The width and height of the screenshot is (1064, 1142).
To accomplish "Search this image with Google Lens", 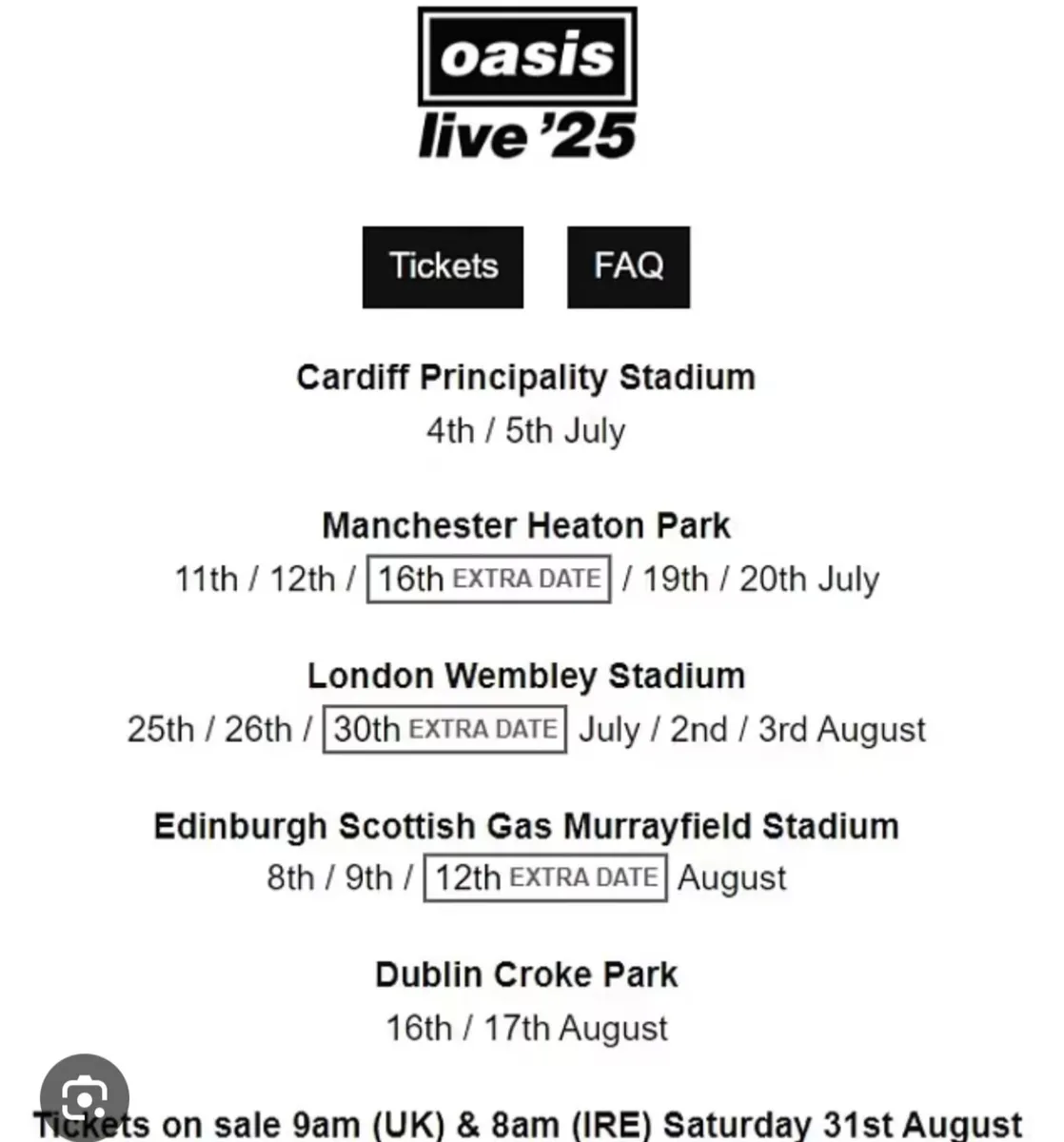I will tap(85, 1097).
